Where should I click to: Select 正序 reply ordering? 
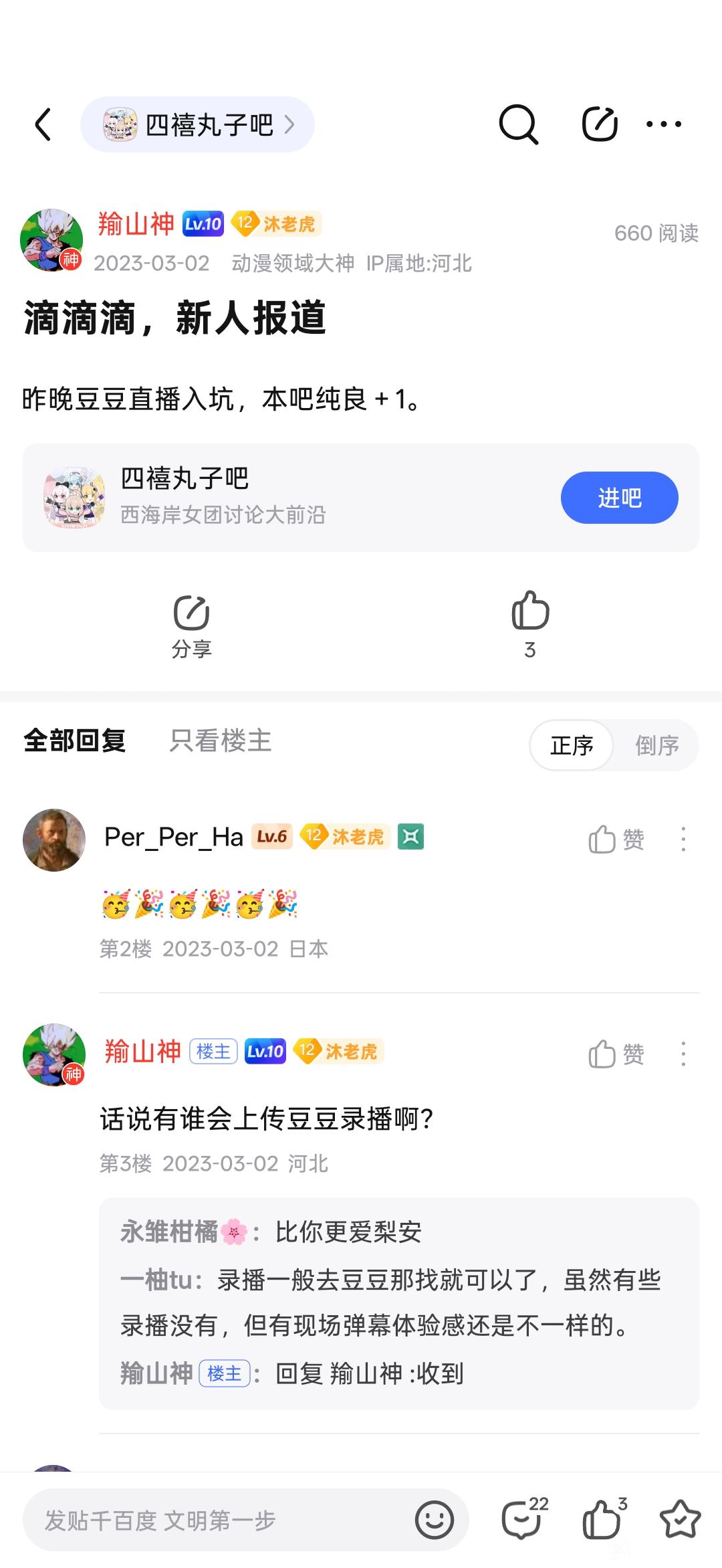point(572,745)
